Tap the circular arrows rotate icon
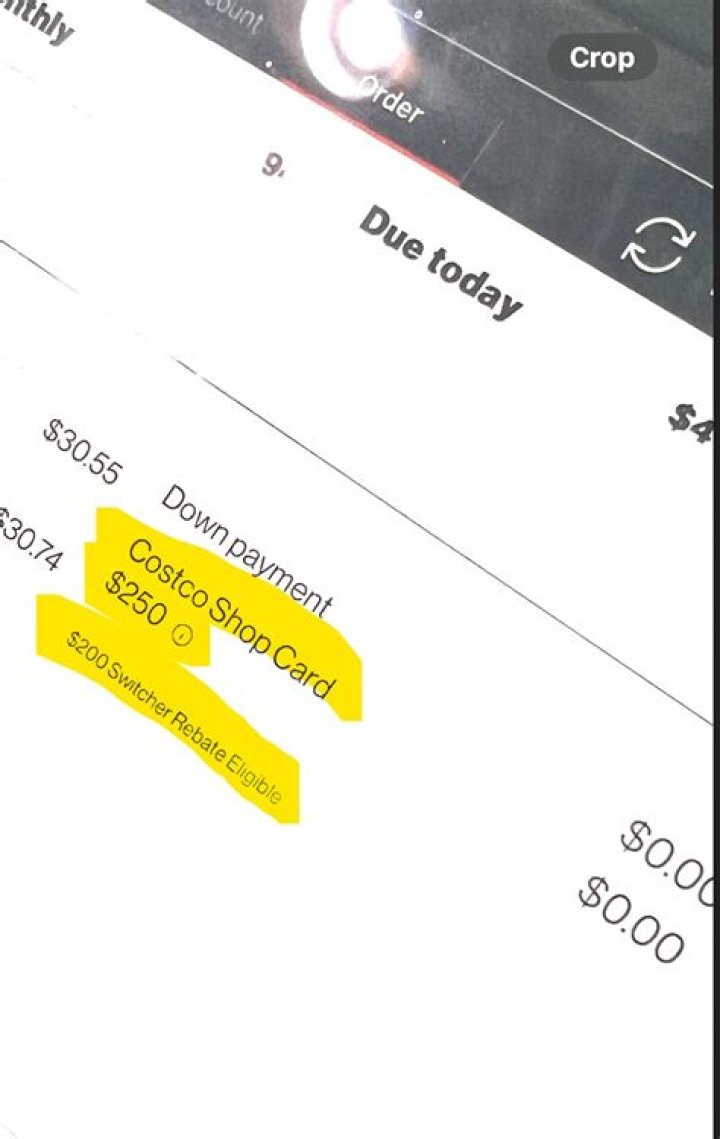The width and height of the screenshot is (720, 1139). pyautogui.click(x=659, y=245)
